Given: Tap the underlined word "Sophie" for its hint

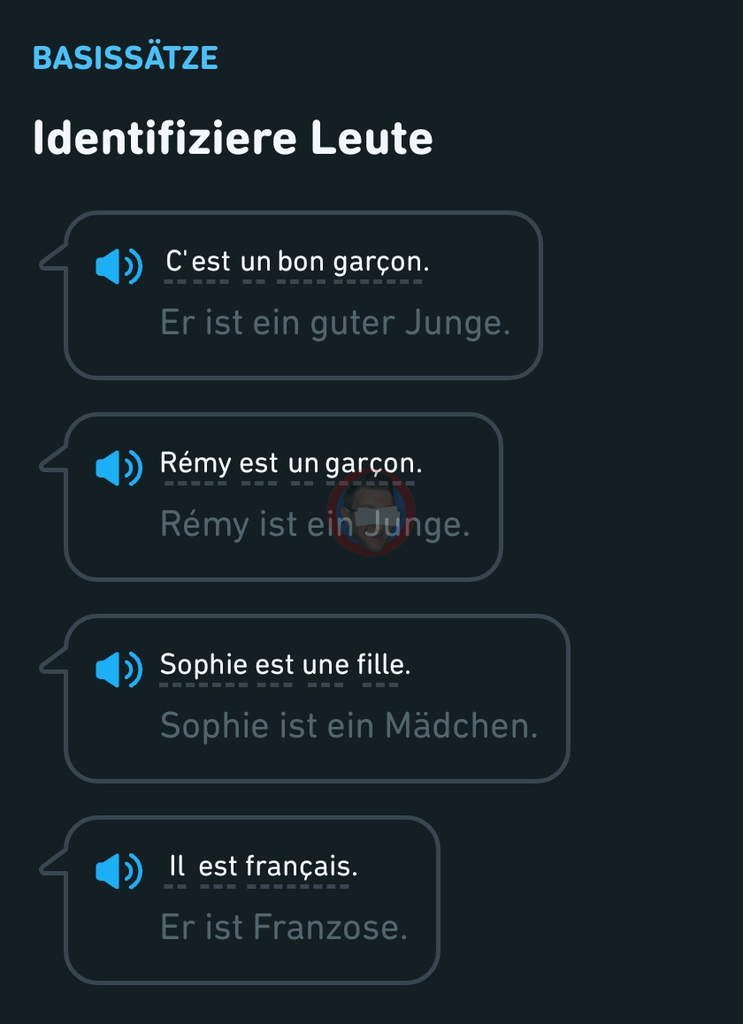Looking at the screenshot, I should 205,665.
